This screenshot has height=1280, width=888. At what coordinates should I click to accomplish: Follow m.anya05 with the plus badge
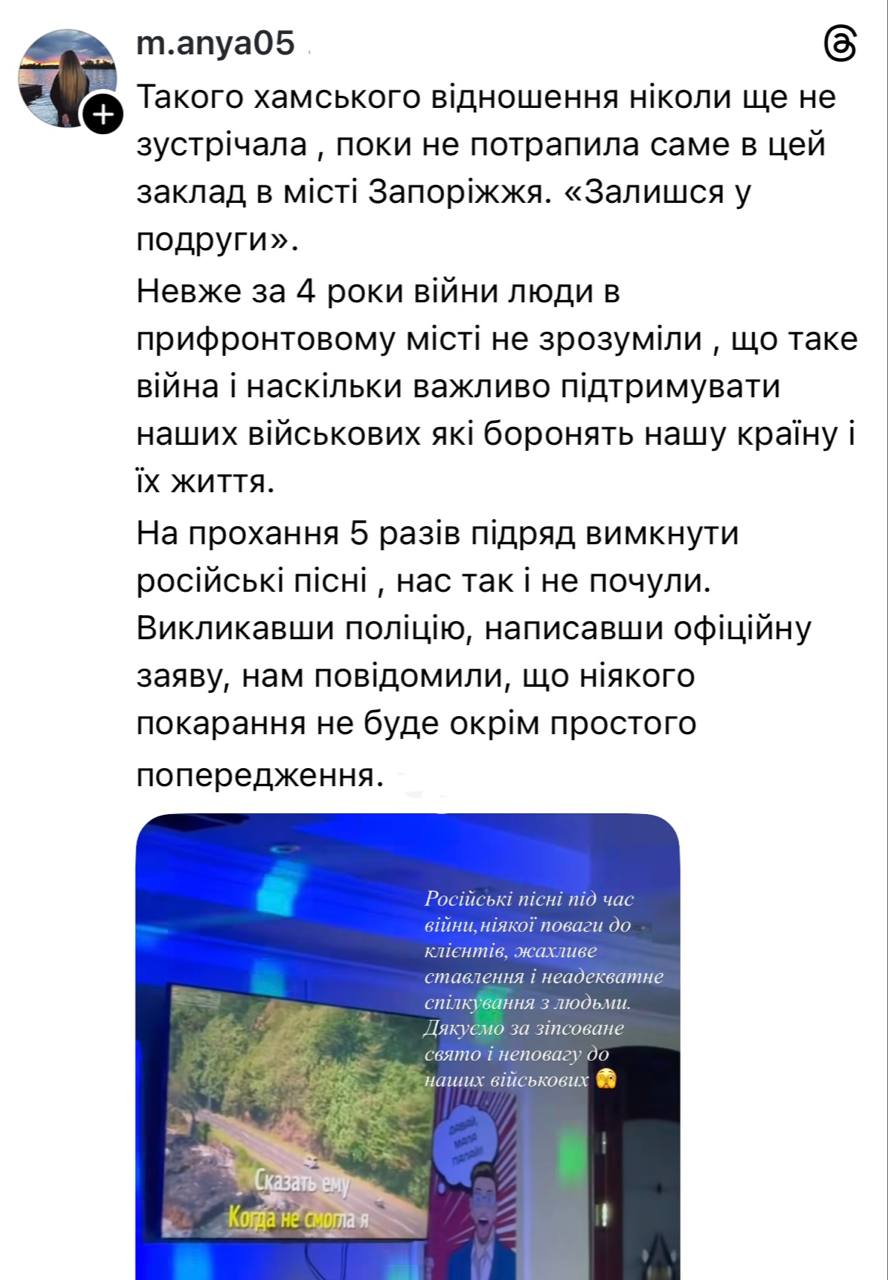[x=104, y=118]
